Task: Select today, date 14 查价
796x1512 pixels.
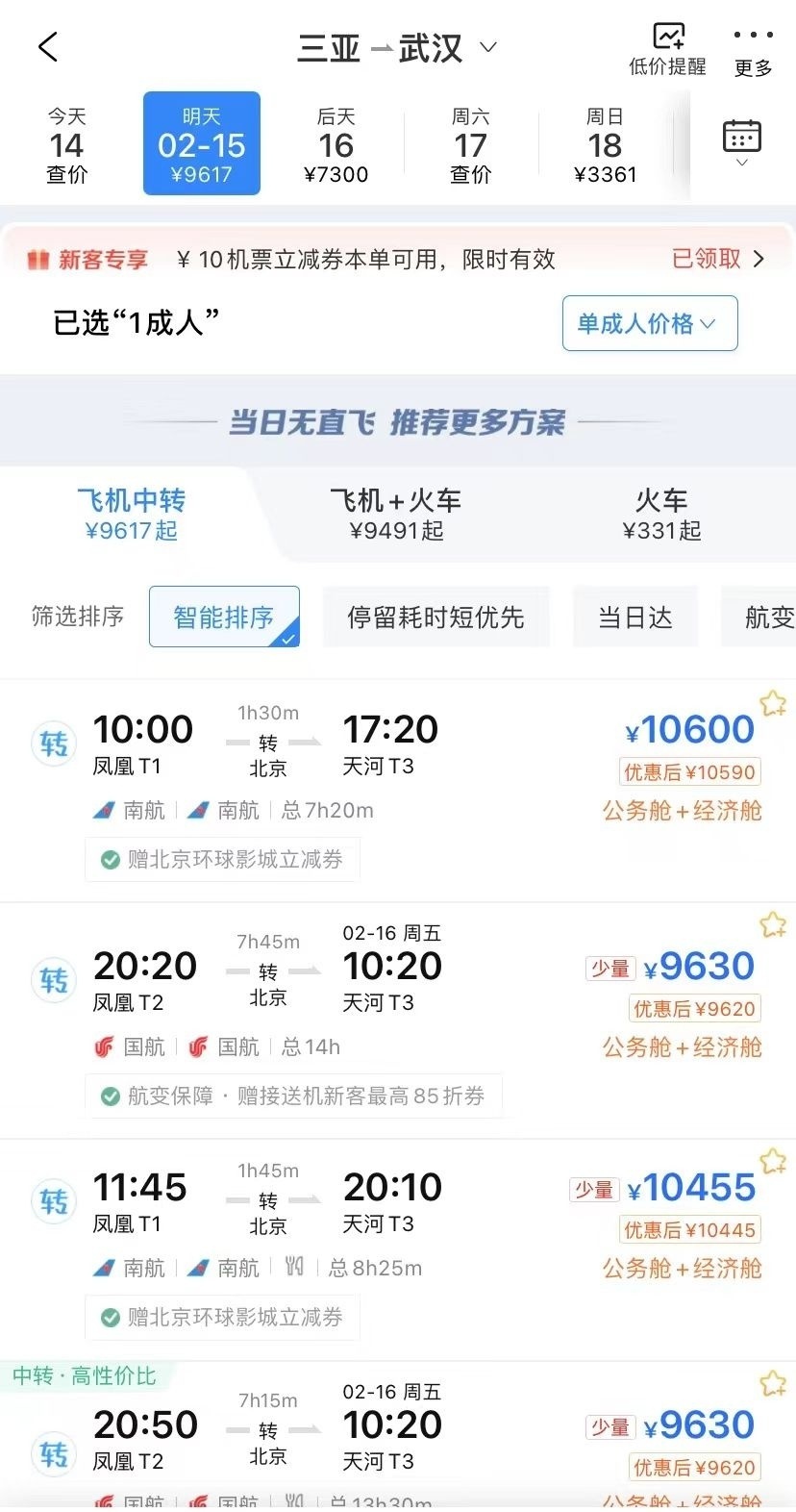Action: click(66, 144)
